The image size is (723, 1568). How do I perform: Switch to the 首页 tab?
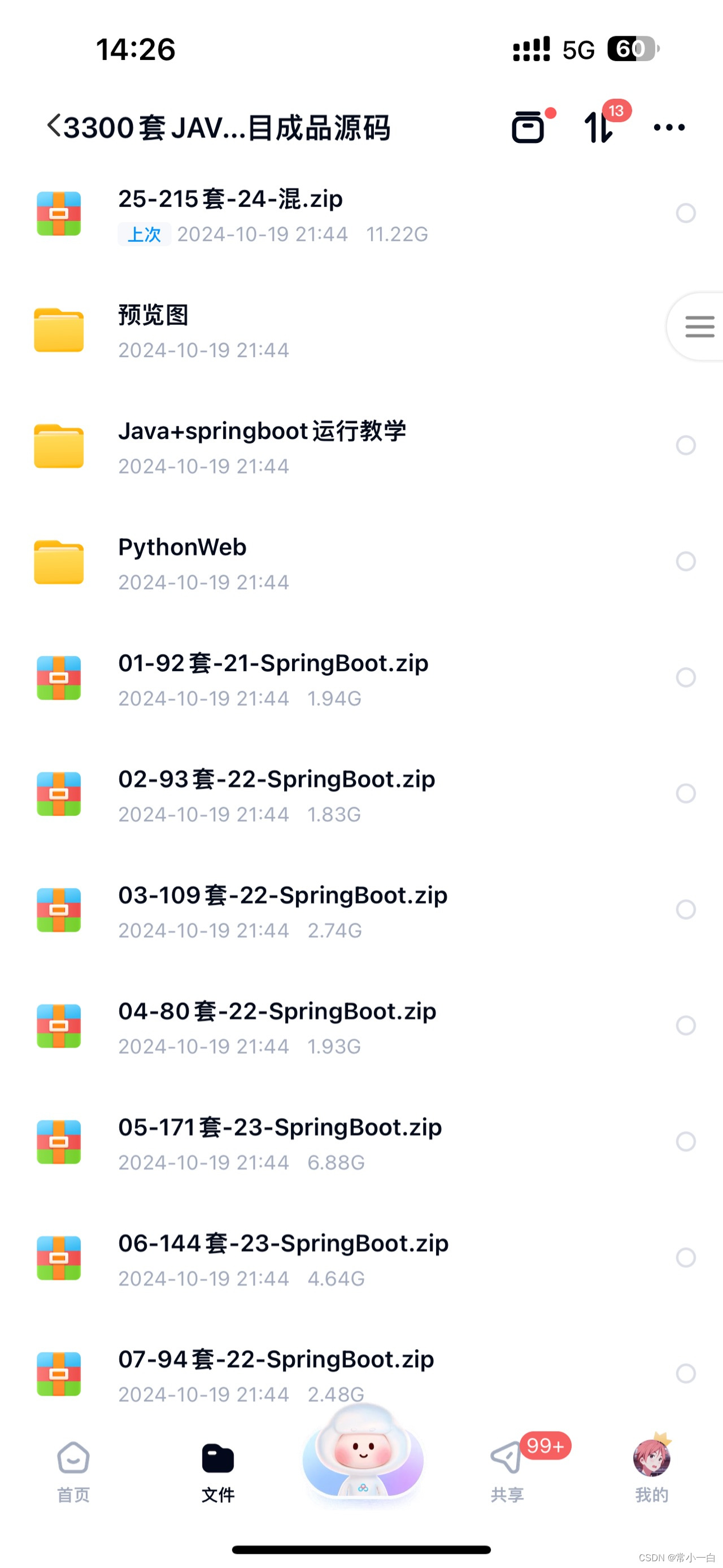click(x=73, y=1471)
